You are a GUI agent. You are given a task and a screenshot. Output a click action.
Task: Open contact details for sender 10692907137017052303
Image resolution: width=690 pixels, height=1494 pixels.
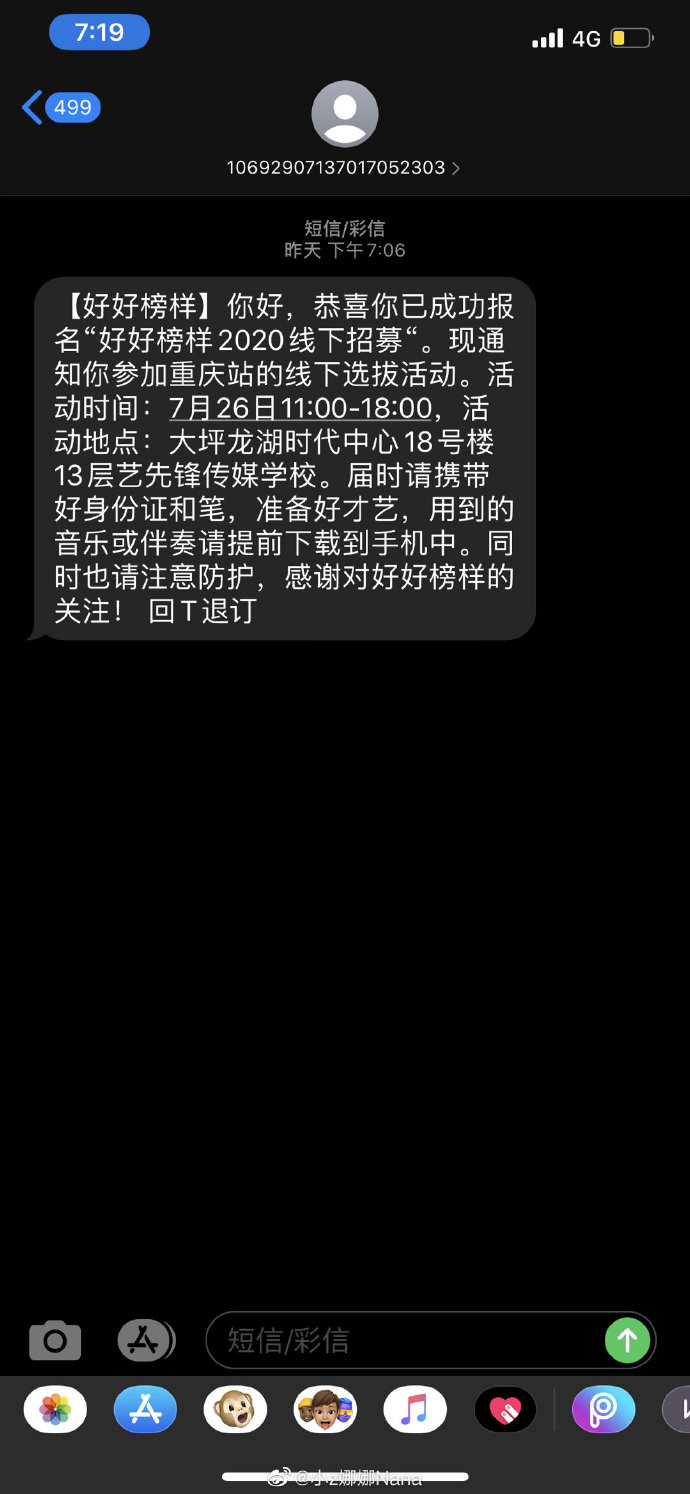344,167
